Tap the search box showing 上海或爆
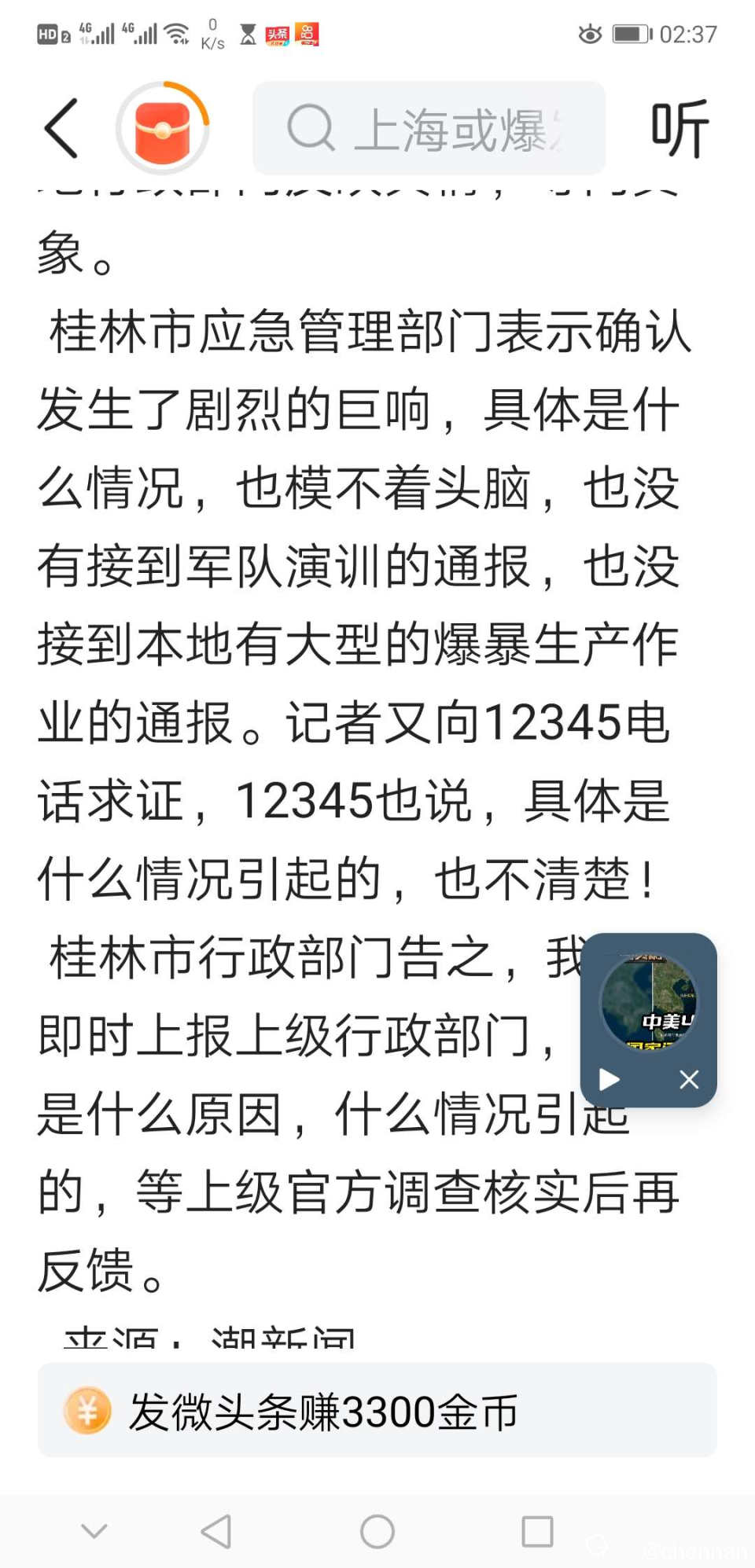Viewport: 755px width, 1568px height. [x=429, y=128]
